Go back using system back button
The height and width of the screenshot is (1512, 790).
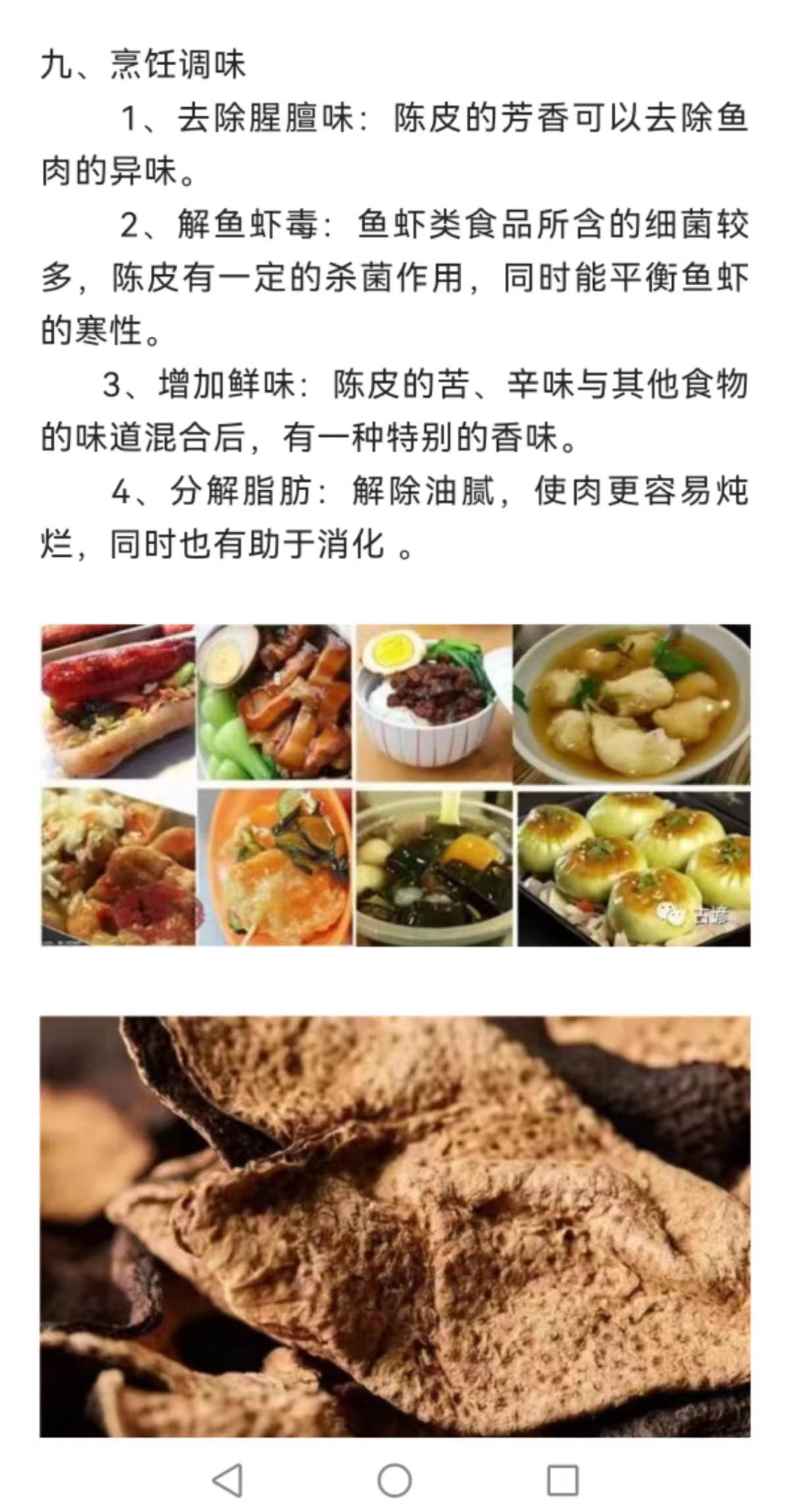[x=228, y=1481]
